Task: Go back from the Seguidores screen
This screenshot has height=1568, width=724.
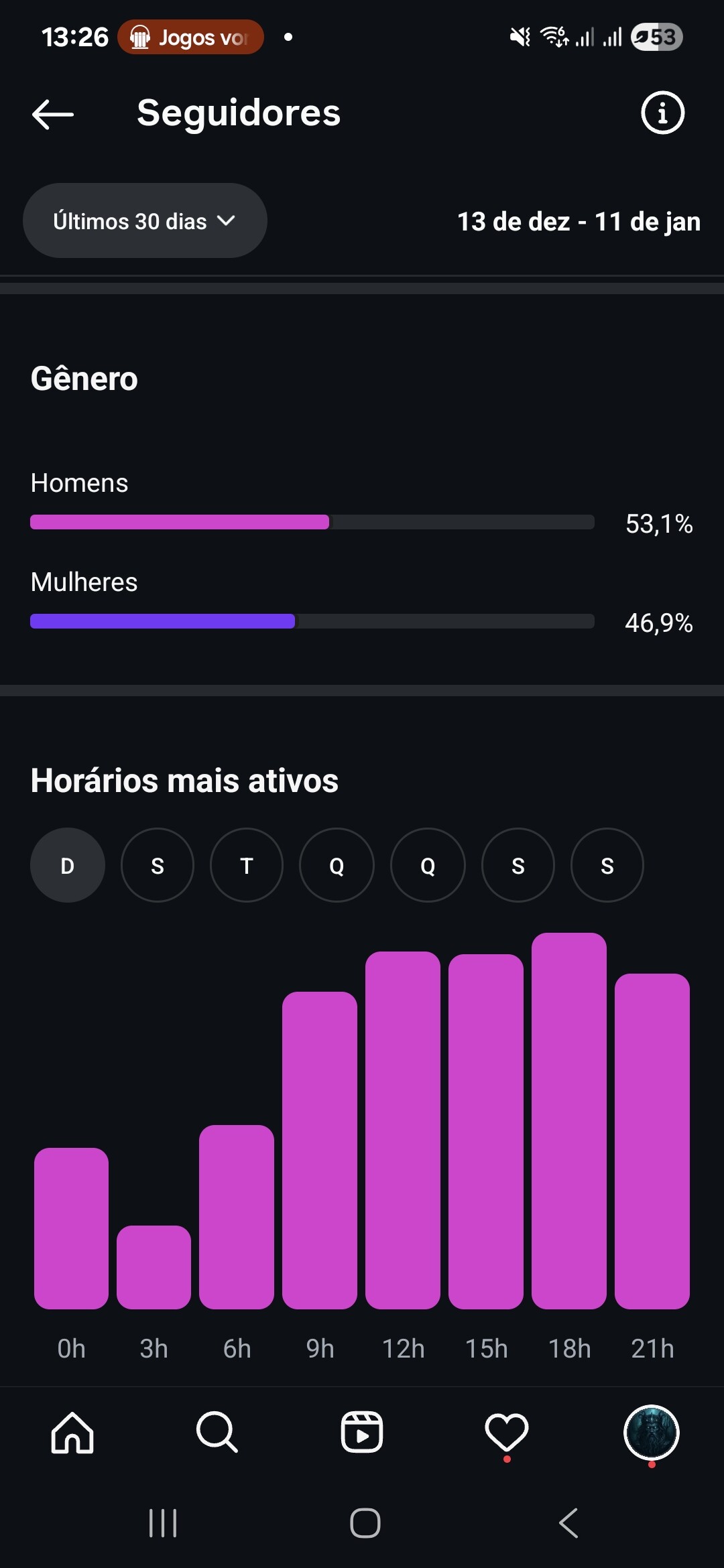Action: click(53, 113)
